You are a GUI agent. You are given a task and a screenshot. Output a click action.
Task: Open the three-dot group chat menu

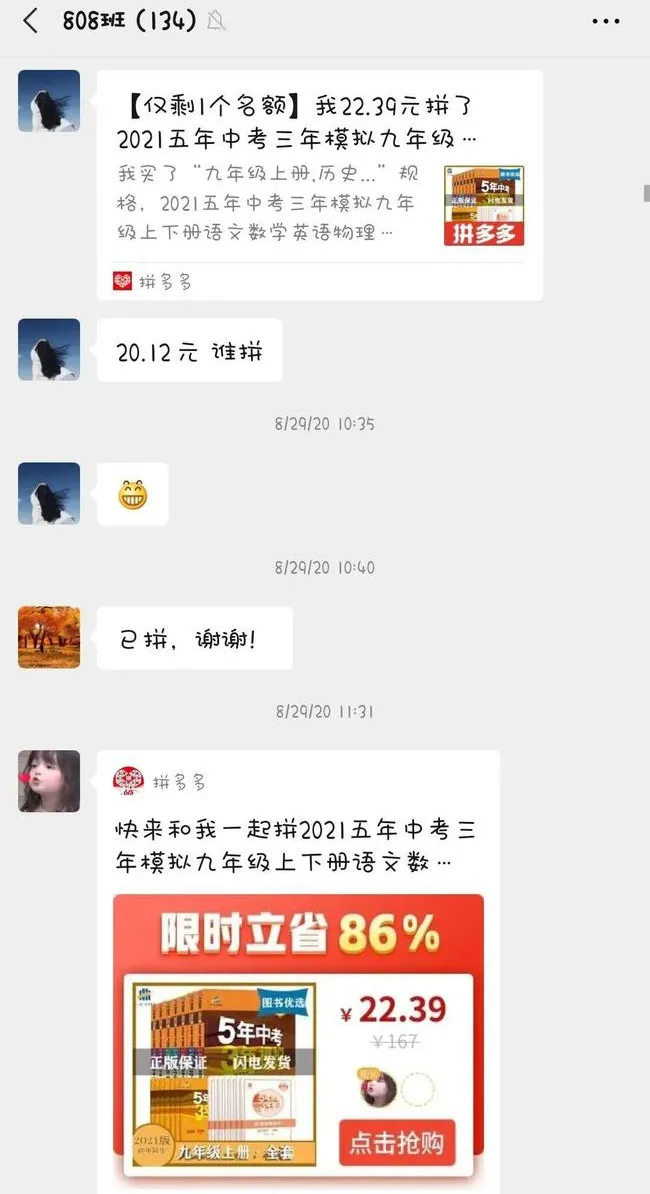(606, 21)
